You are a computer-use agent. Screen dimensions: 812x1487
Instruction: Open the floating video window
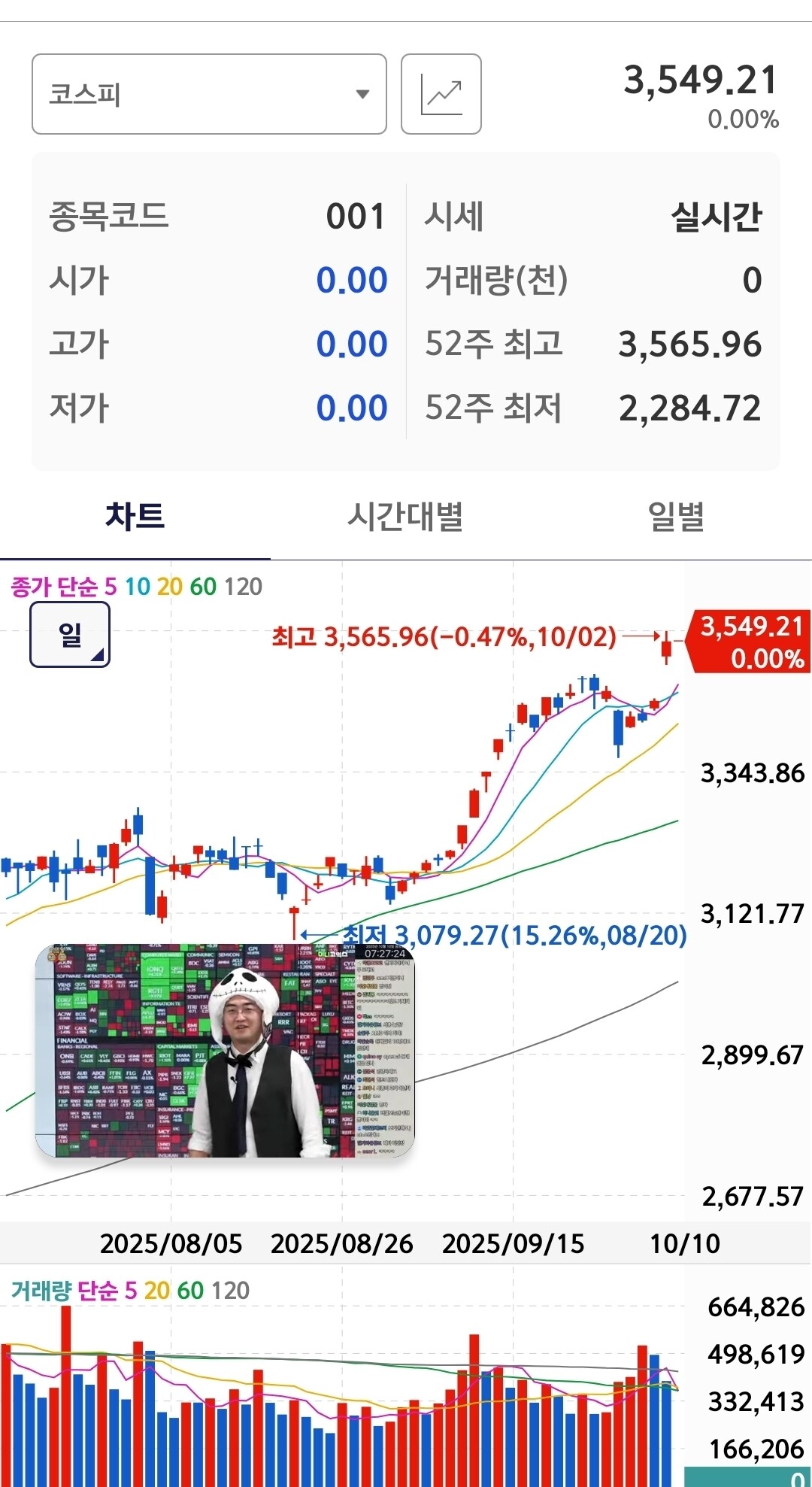pyautogui.click(x=225, y=1051)
